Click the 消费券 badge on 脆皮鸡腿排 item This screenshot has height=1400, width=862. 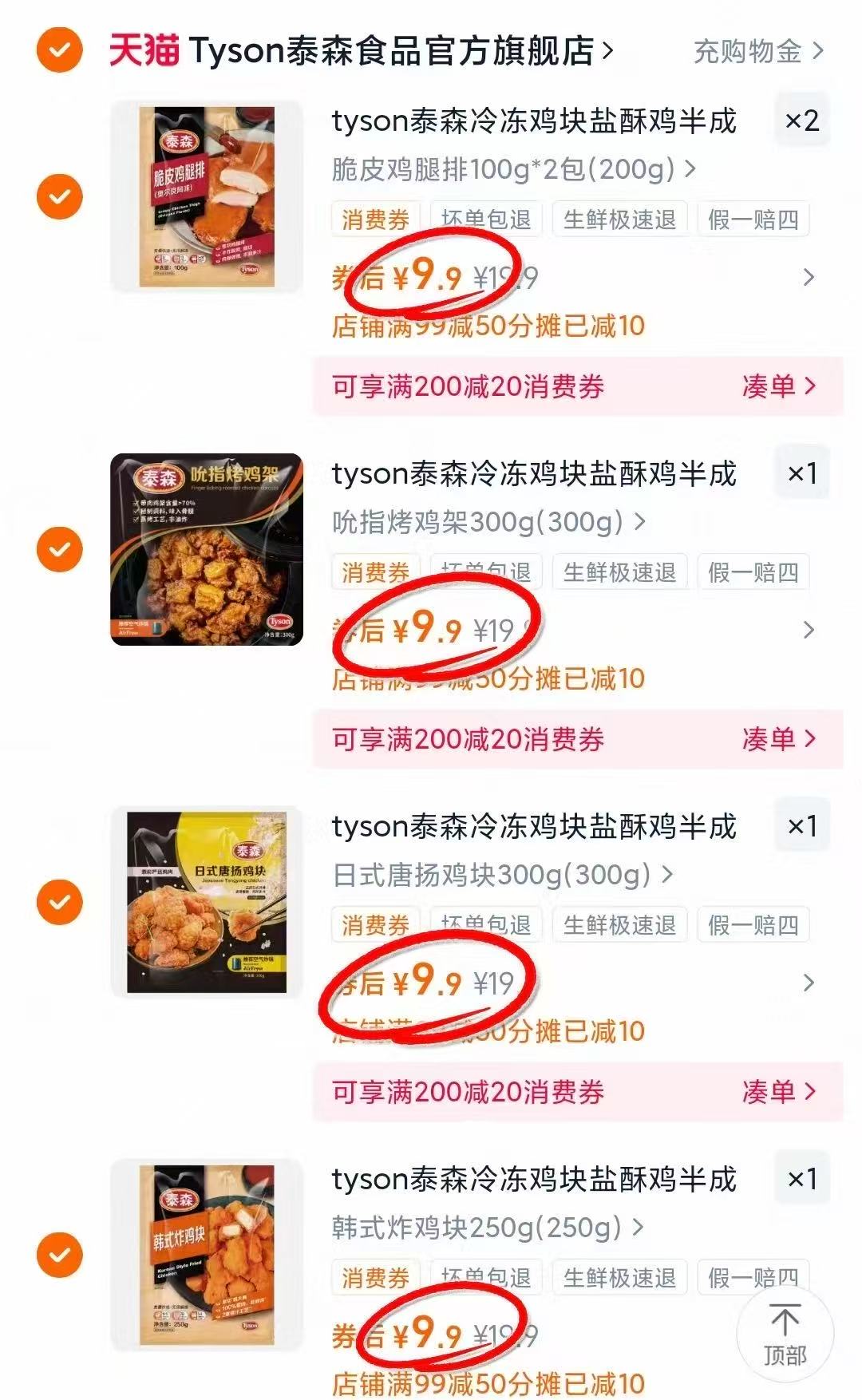374,218
